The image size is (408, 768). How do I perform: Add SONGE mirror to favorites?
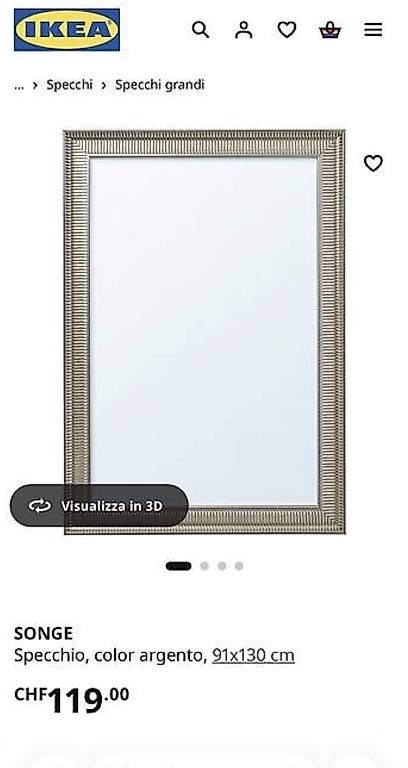[x=373, y=163]
